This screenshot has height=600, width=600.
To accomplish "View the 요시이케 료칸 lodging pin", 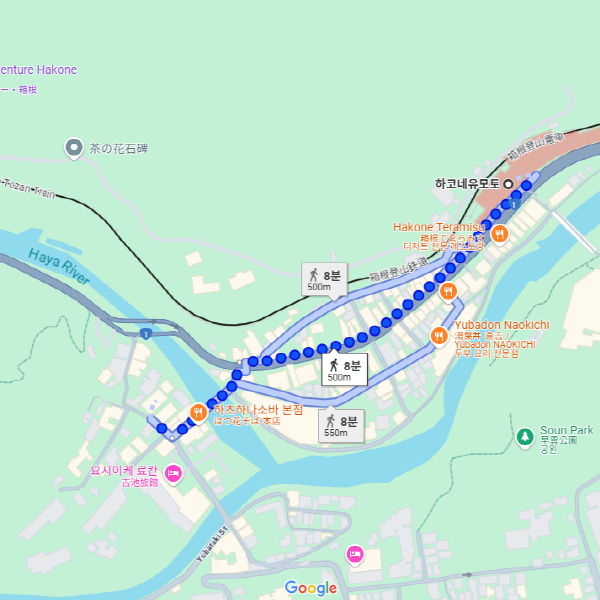I will click(173, 473).
